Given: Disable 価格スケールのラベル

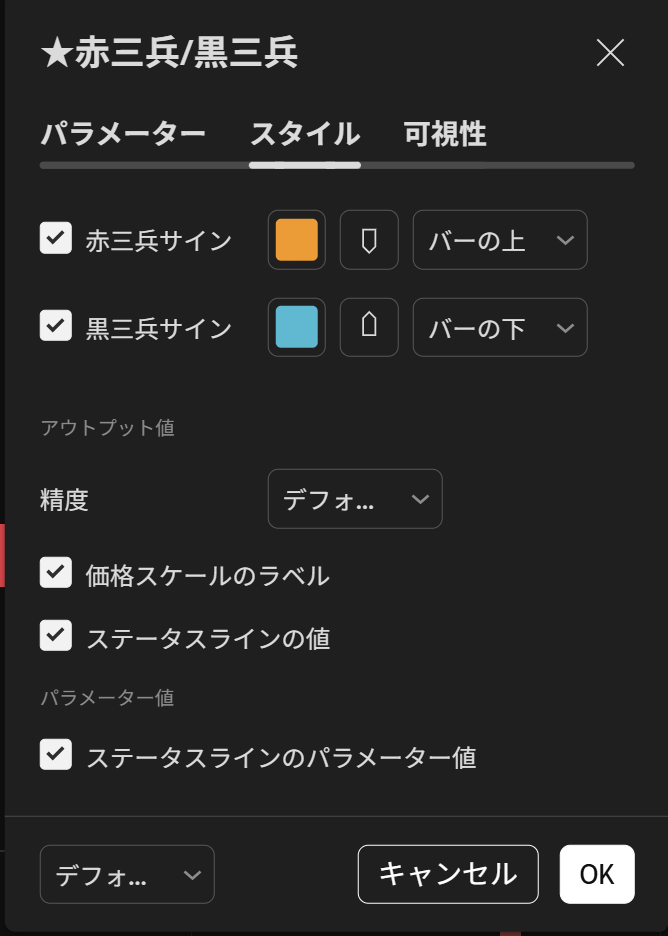Looking at the screenshot, I should [56, 573].
